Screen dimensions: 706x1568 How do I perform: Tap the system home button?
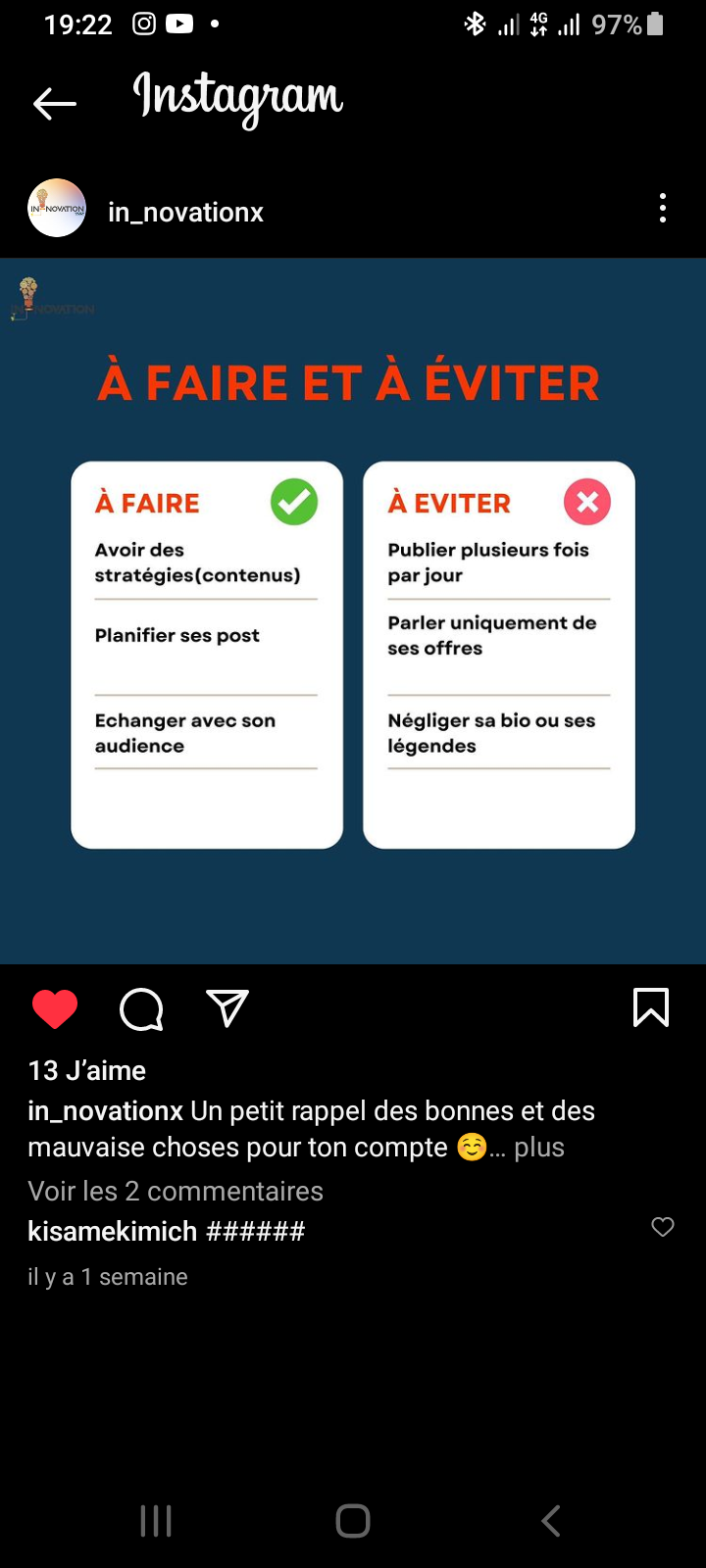tap(353, 1521)
